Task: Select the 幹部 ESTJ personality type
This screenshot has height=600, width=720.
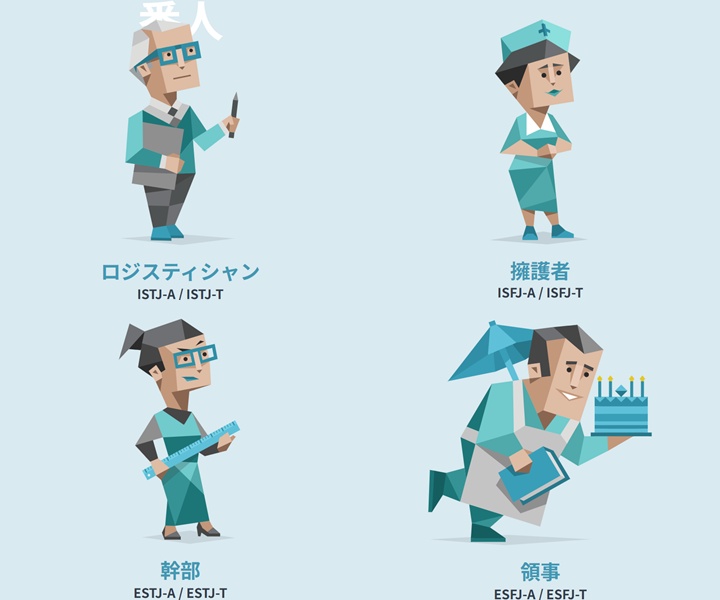Action: coord(180,570)
